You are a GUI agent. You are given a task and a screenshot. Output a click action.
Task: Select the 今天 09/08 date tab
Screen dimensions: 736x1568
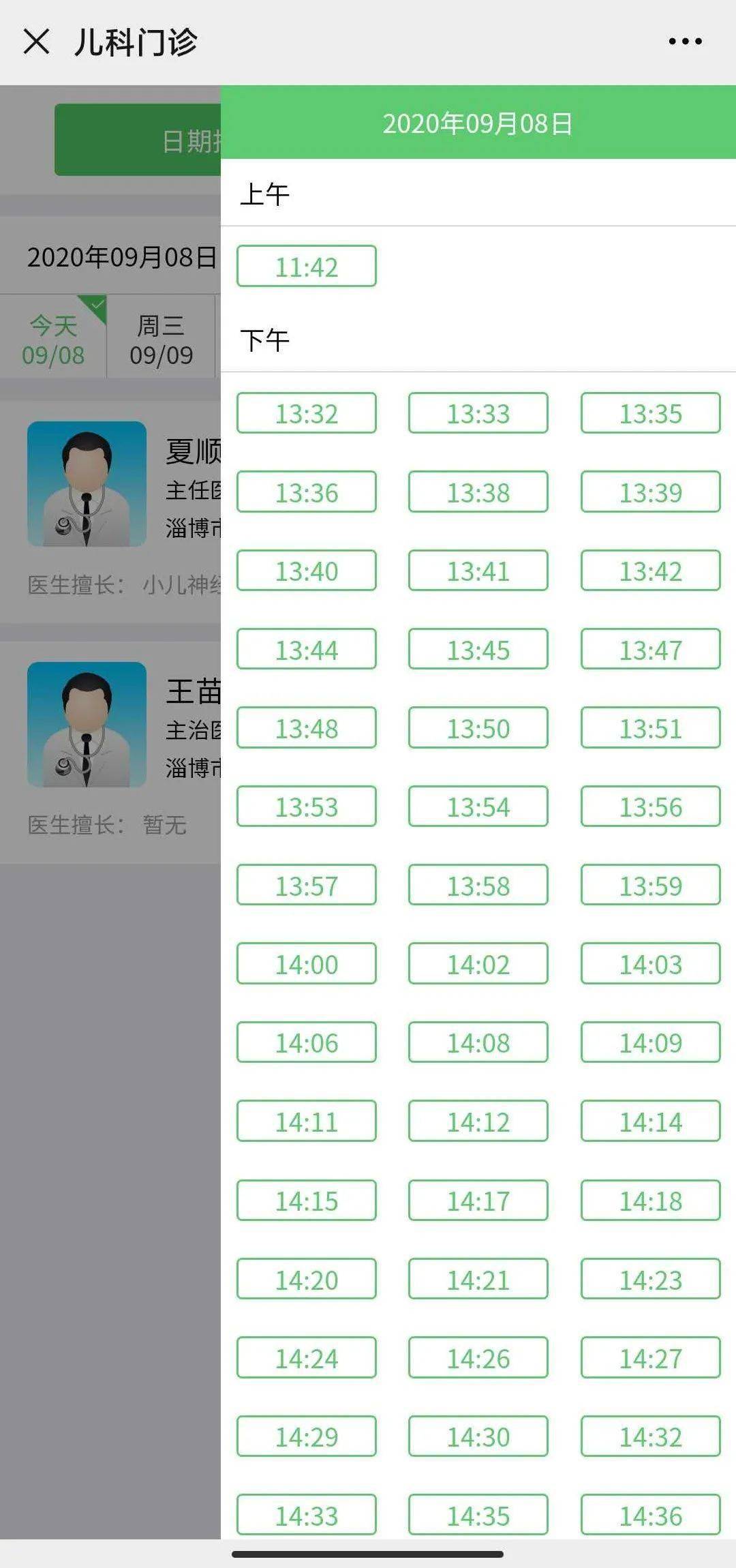tap(53, 340)
